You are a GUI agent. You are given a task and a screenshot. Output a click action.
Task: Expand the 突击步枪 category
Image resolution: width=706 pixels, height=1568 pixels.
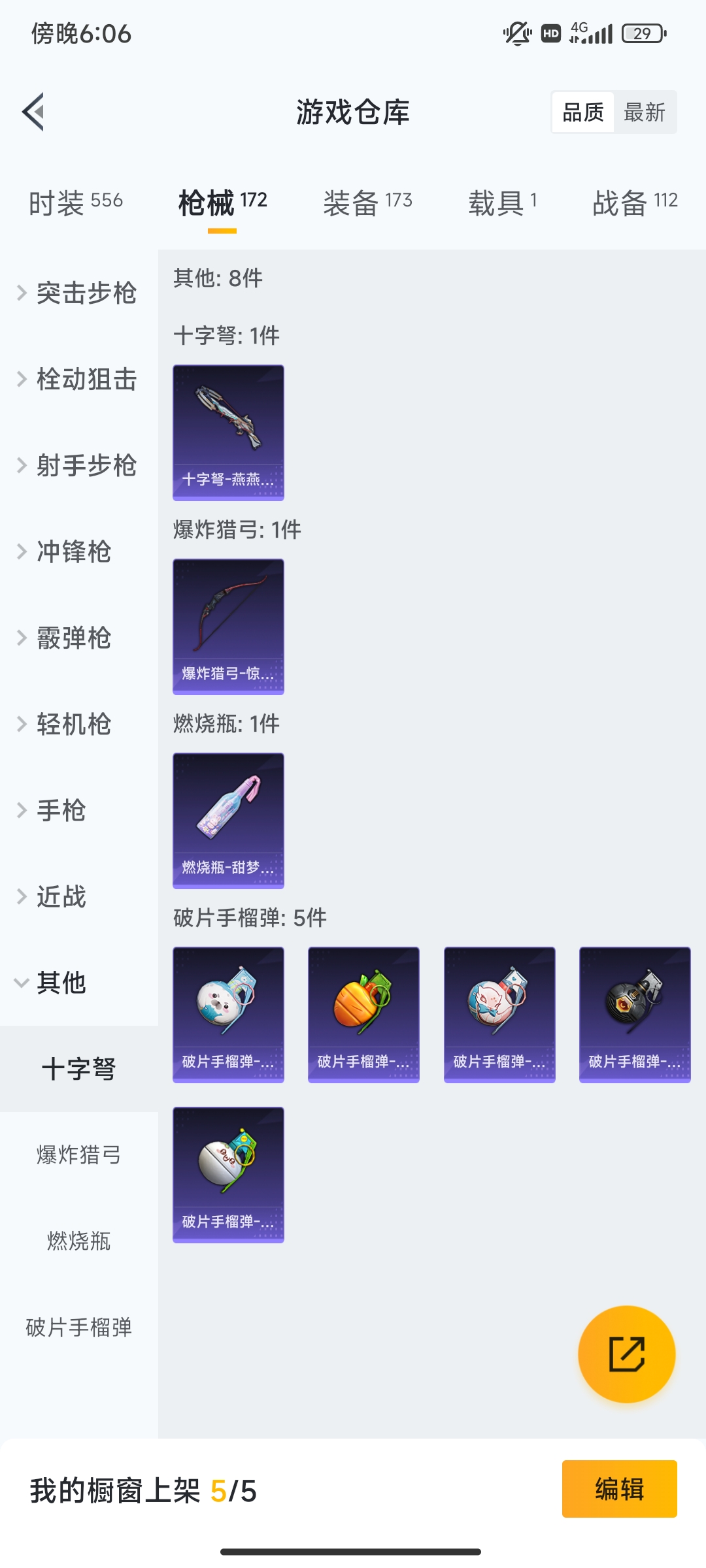pos(78,293)
